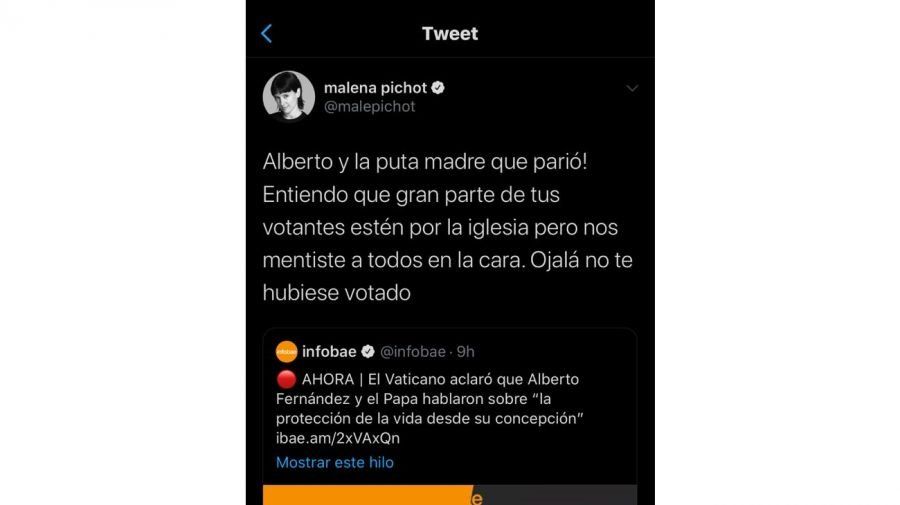Open the @malepichot handle
The height and width of the screenshot is (505, 900).
(370, 106)
